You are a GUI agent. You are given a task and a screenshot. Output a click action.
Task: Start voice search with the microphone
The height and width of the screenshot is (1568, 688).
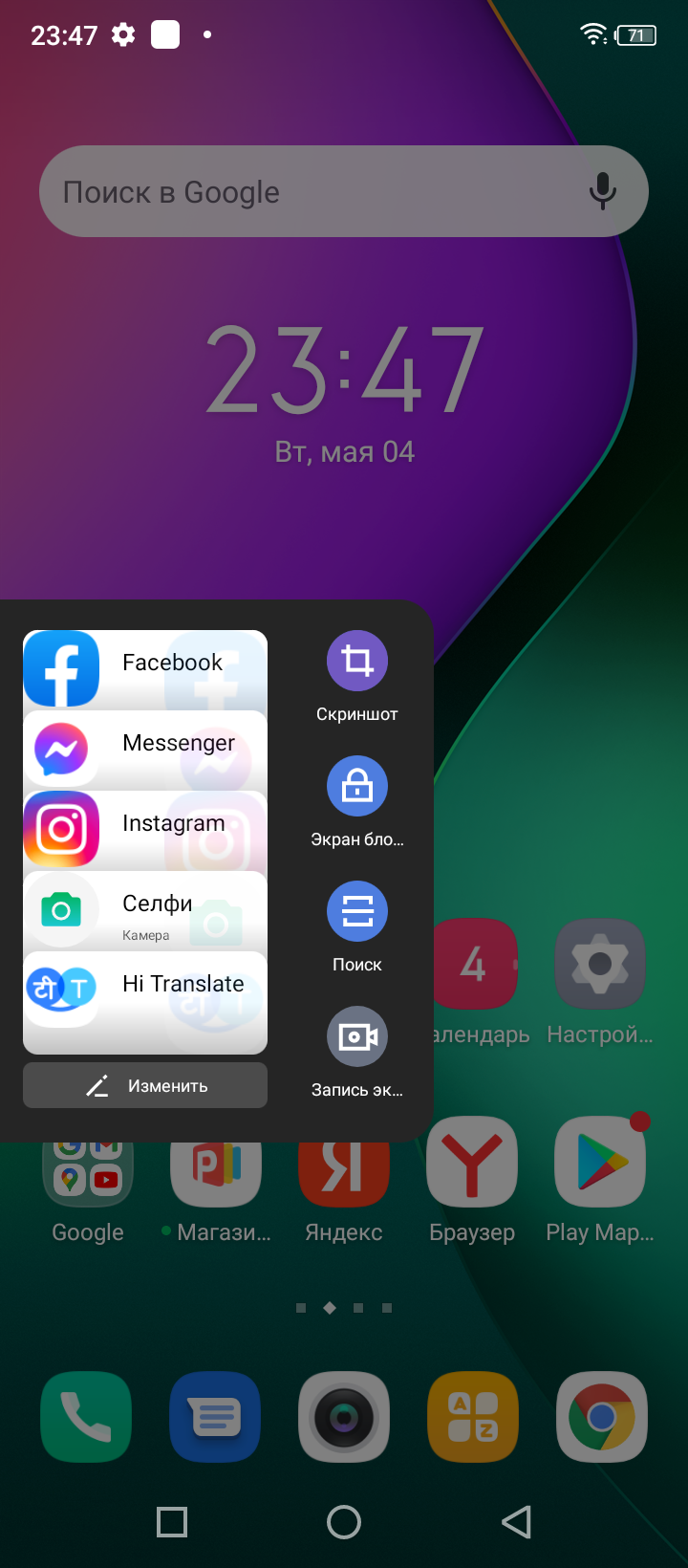602,191
